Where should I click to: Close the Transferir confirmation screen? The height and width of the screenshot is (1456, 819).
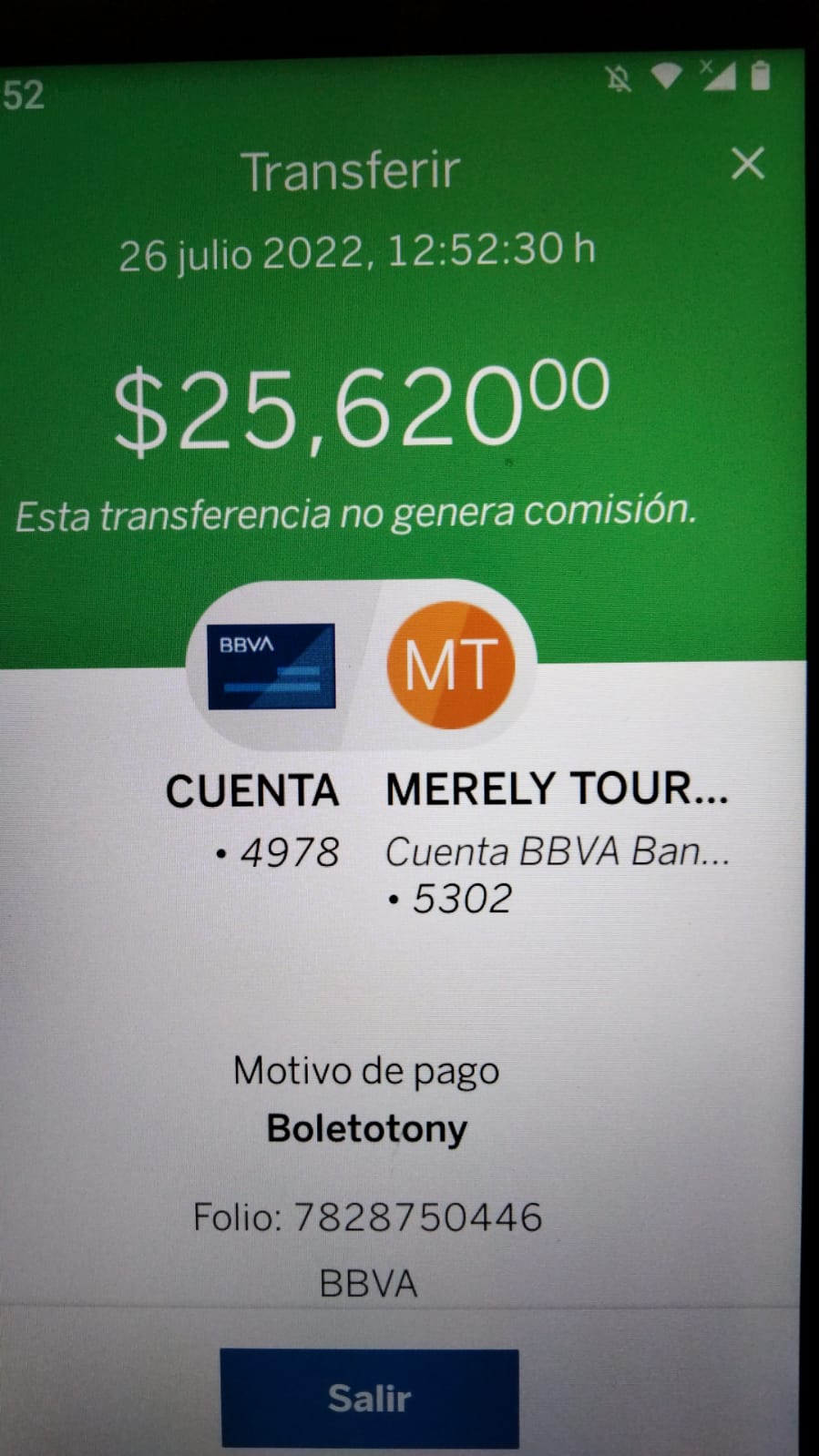747,164
